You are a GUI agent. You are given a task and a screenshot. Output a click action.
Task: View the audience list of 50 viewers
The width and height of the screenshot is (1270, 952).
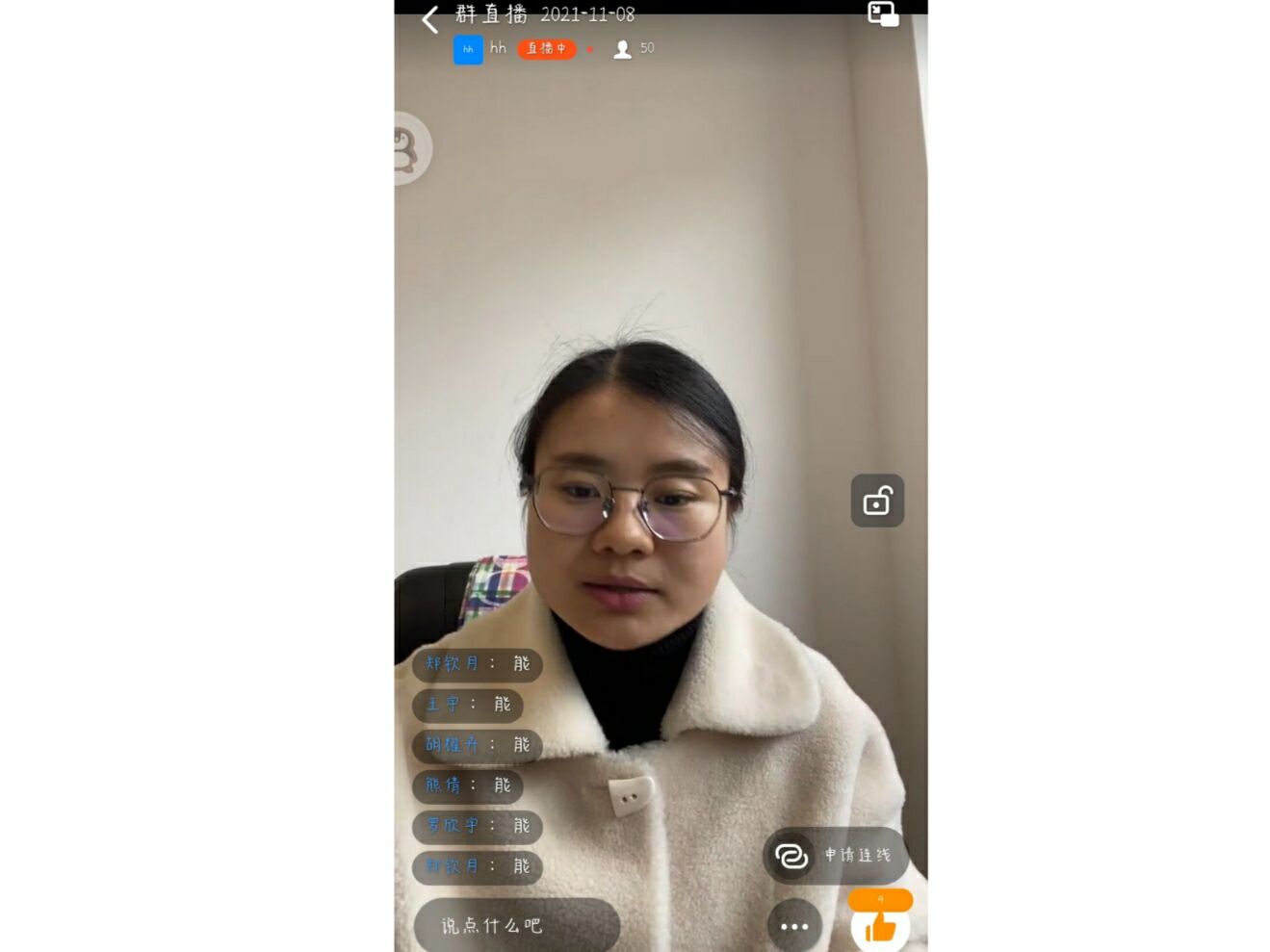pyautogui.click(x=634, y=49)
